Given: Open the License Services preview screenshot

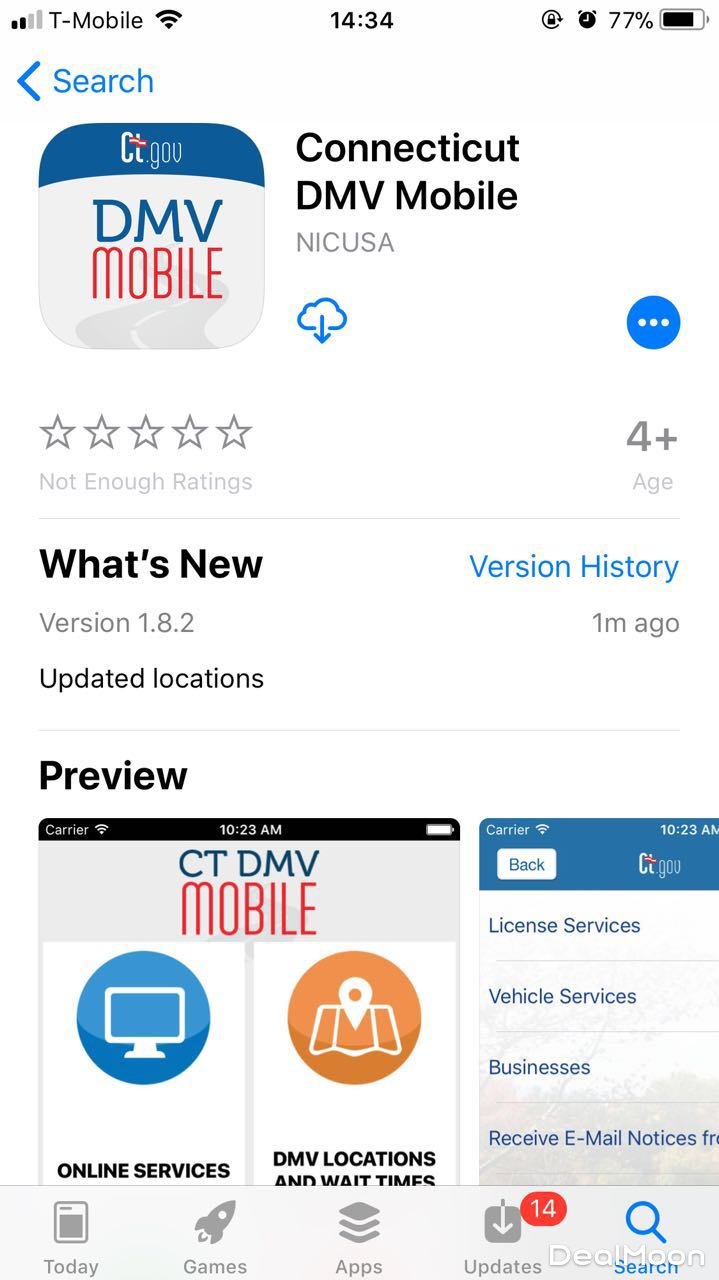Looking at the screenshot, I should [598, 1000].
